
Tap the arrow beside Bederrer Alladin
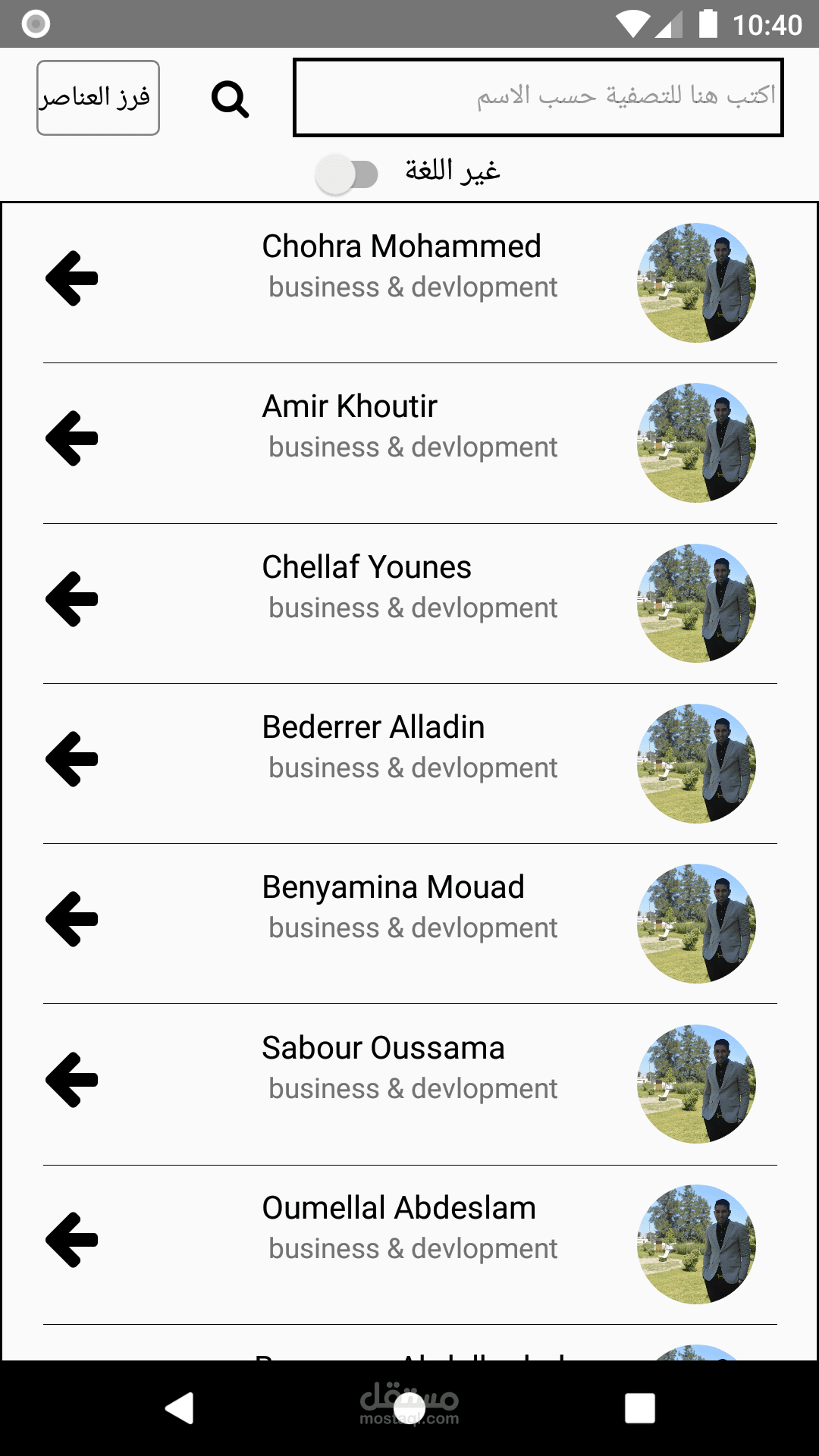[72, 759]
